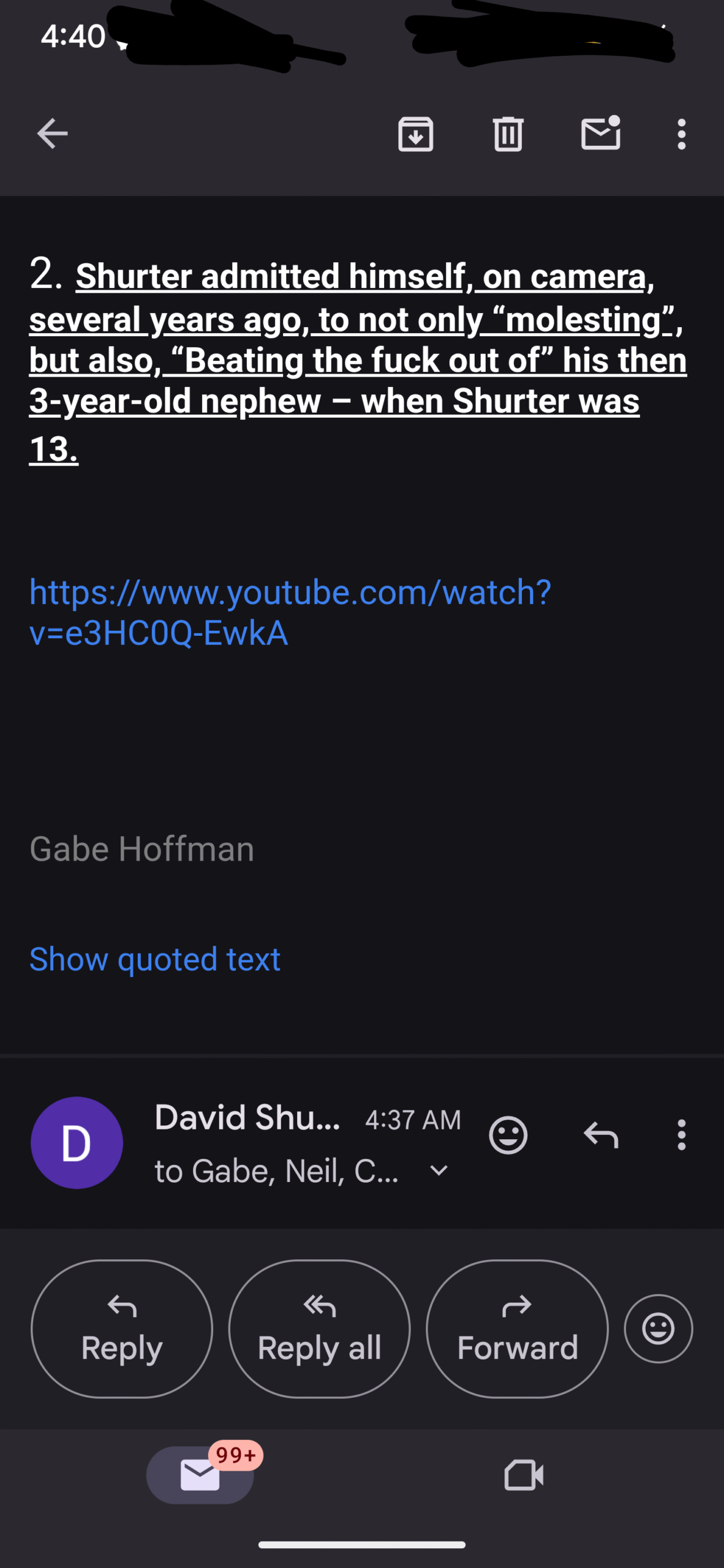The image size is (724, 1568).
Task: Add emoji reaction beside Forward button
Action: point(658,1329)
